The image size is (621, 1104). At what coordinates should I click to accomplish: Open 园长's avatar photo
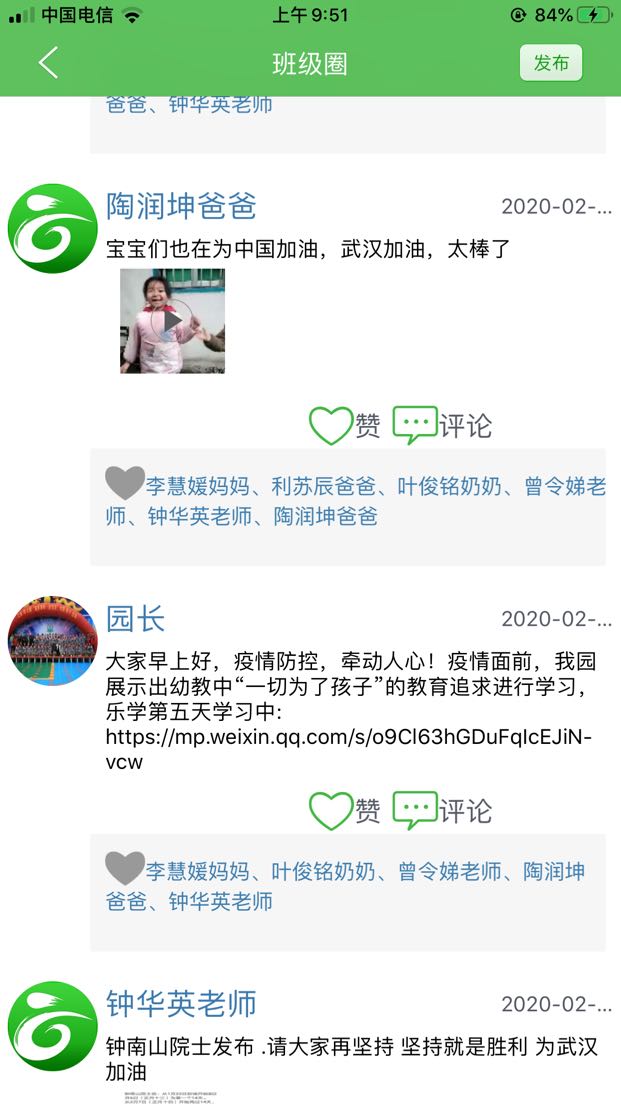[52, 641]
